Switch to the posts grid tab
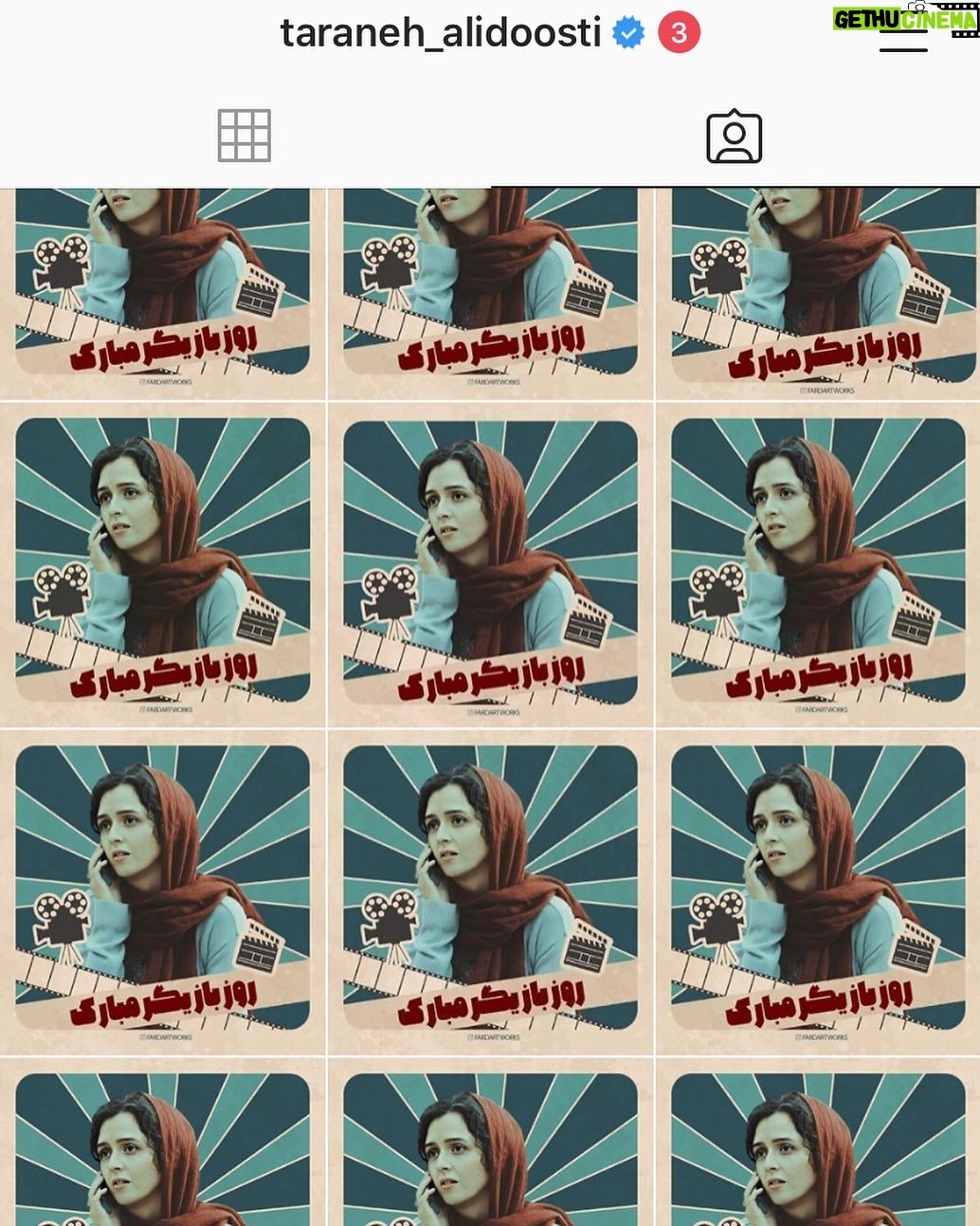The image size is (980, 1226). pos(245,136)
